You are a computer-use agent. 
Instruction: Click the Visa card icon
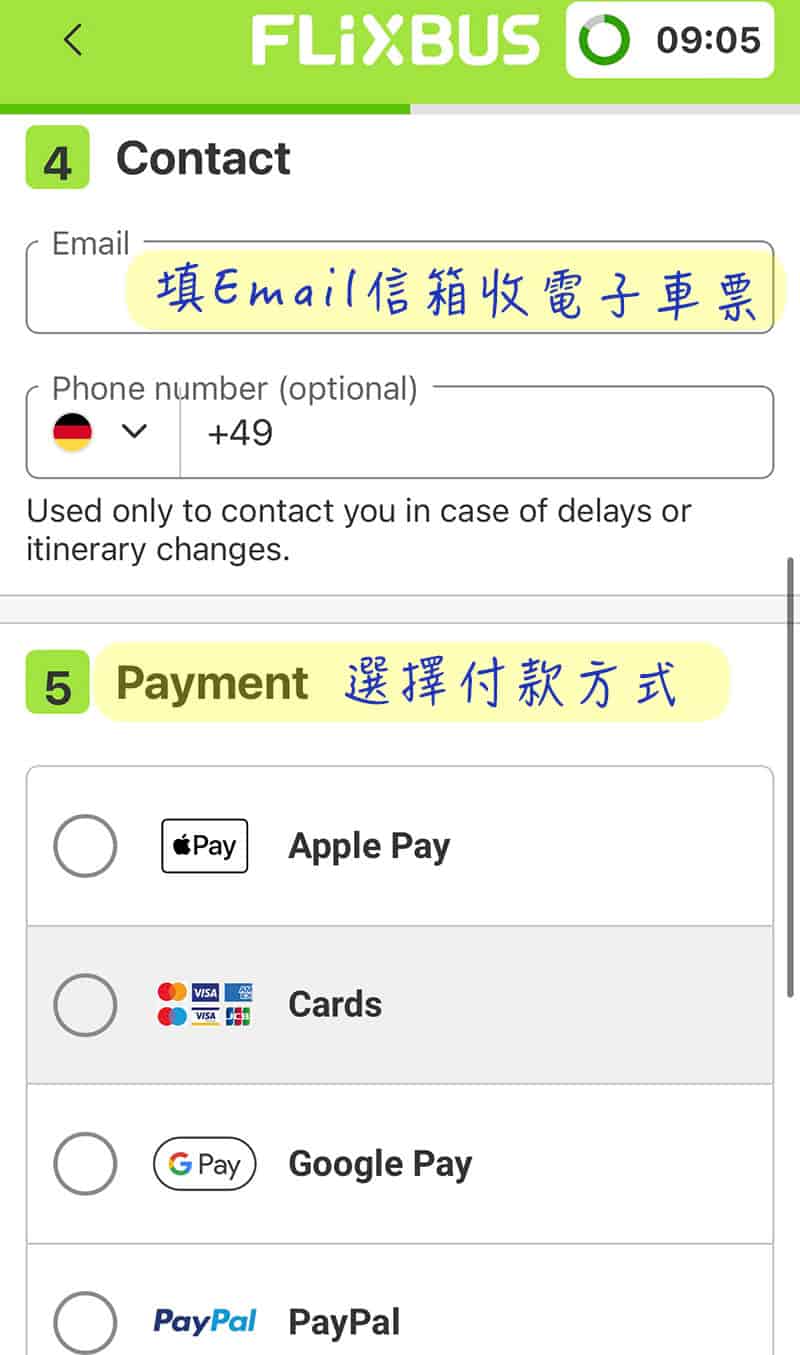click(206, 992)
